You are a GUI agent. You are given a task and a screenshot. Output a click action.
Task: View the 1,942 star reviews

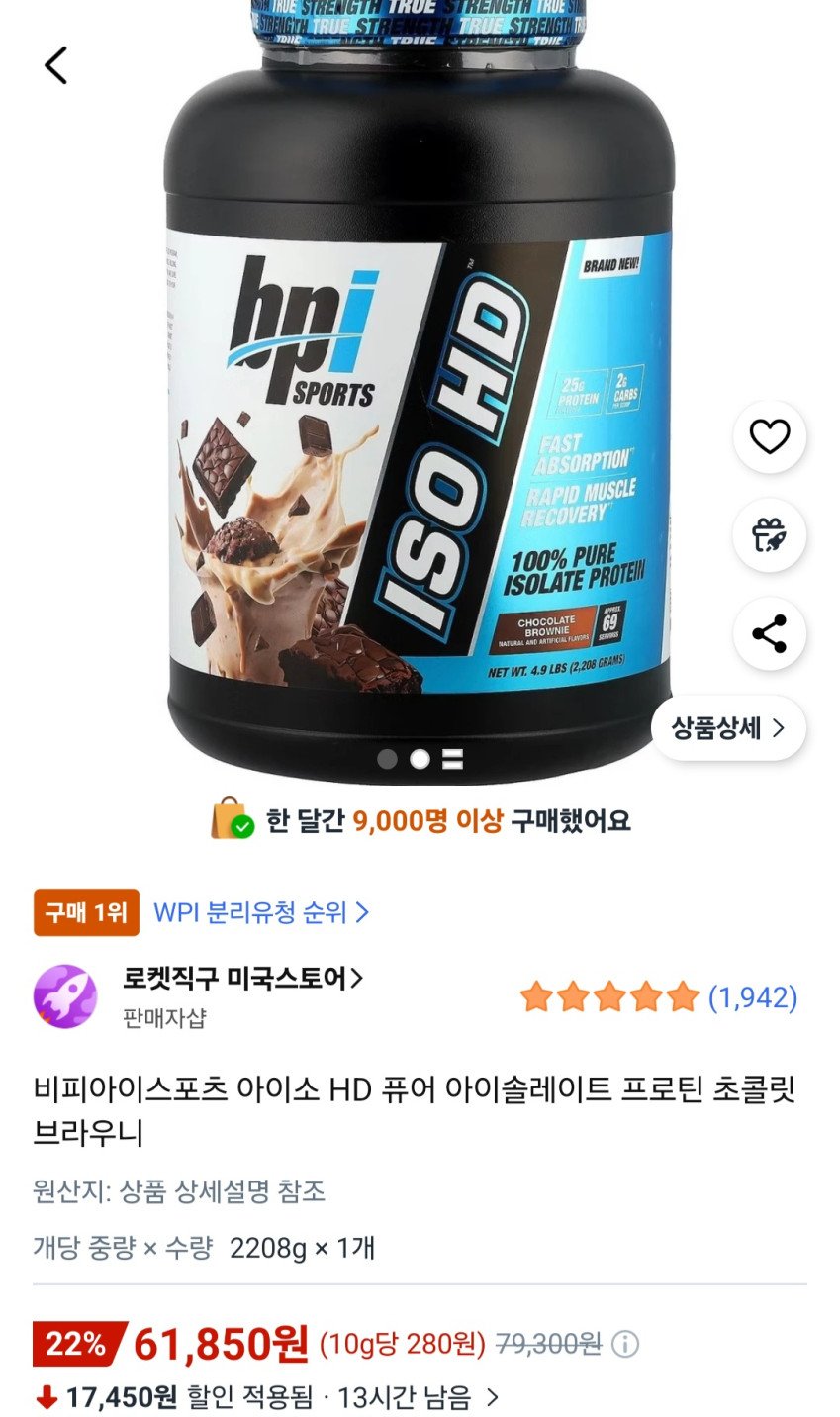point(659,997)
